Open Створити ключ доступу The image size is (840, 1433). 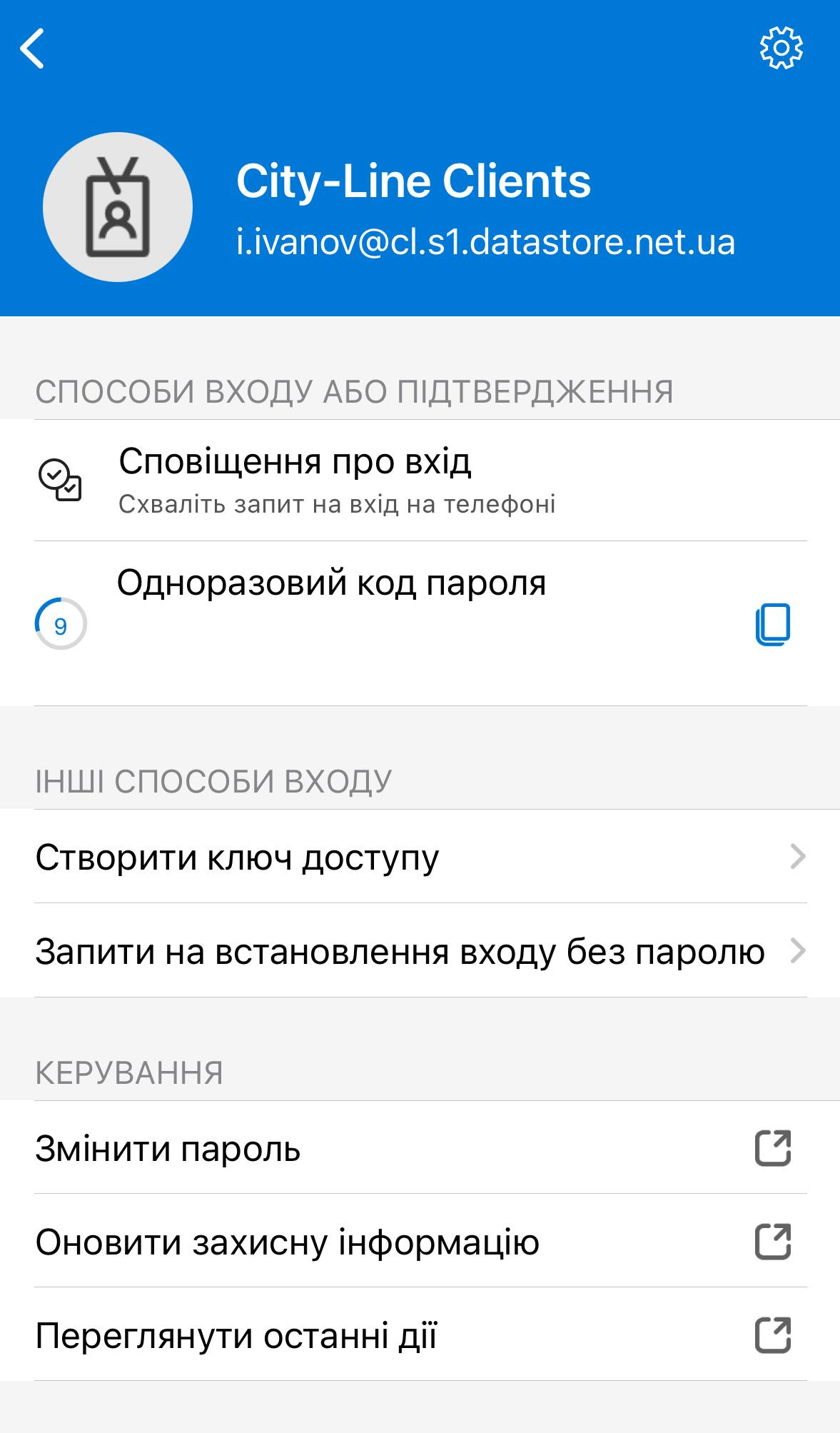click(x=420, y=856)
